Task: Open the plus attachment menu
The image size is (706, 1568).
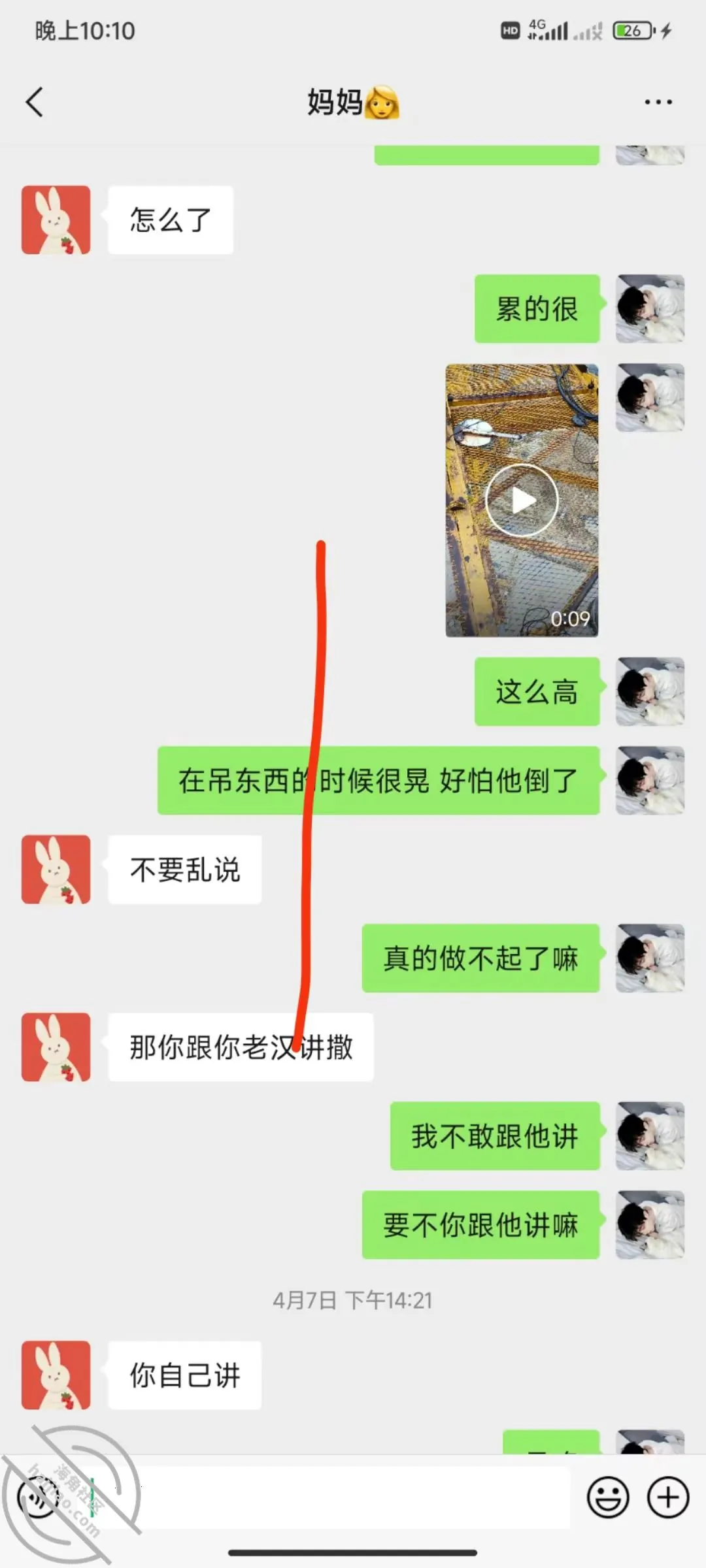Action: coord(668,1497)
